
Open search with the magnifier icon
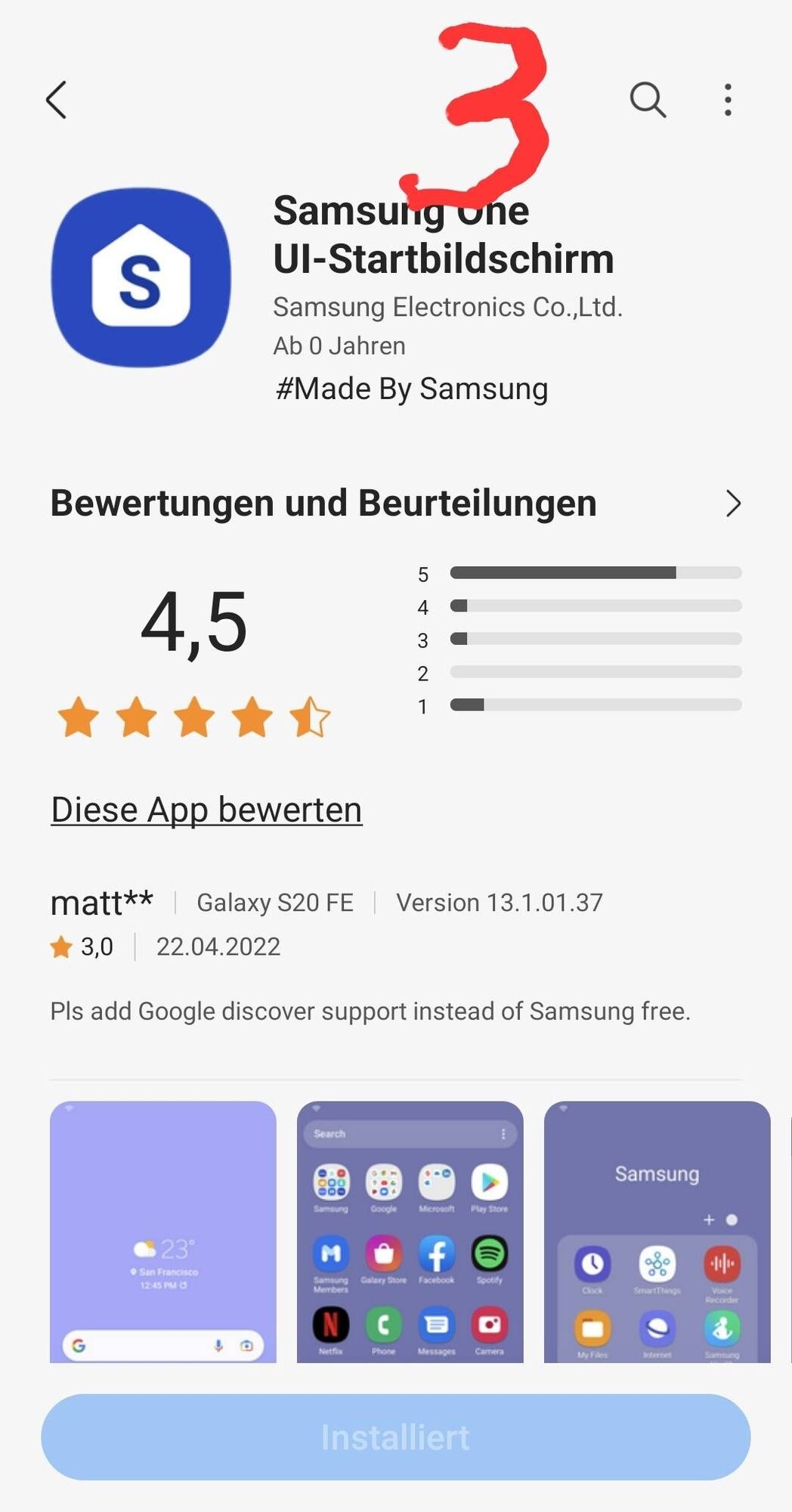click(x=648, y=100)
